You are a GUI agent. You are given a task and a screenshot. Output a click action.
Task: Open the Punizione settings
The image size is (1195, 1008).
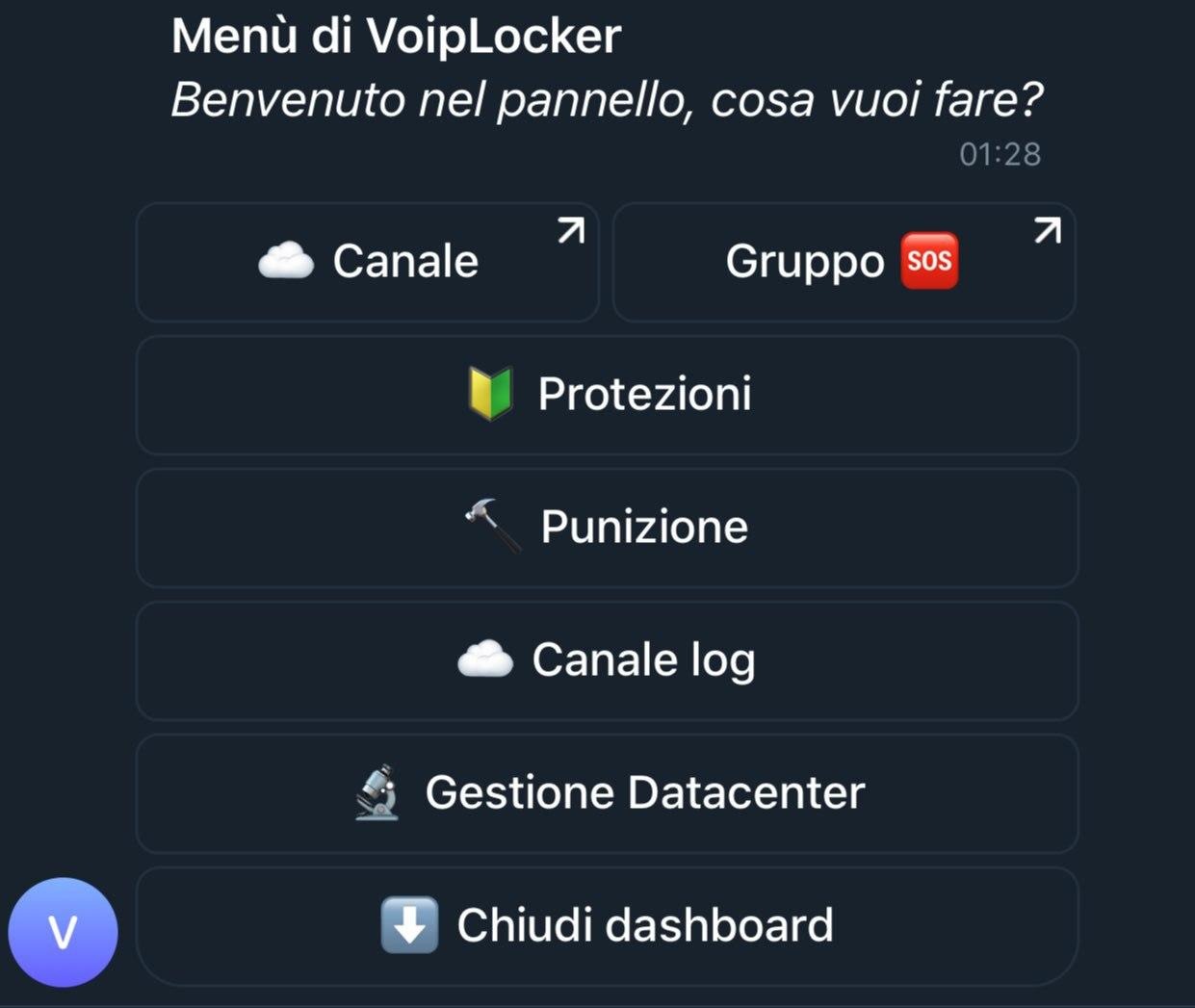[607, 528]
